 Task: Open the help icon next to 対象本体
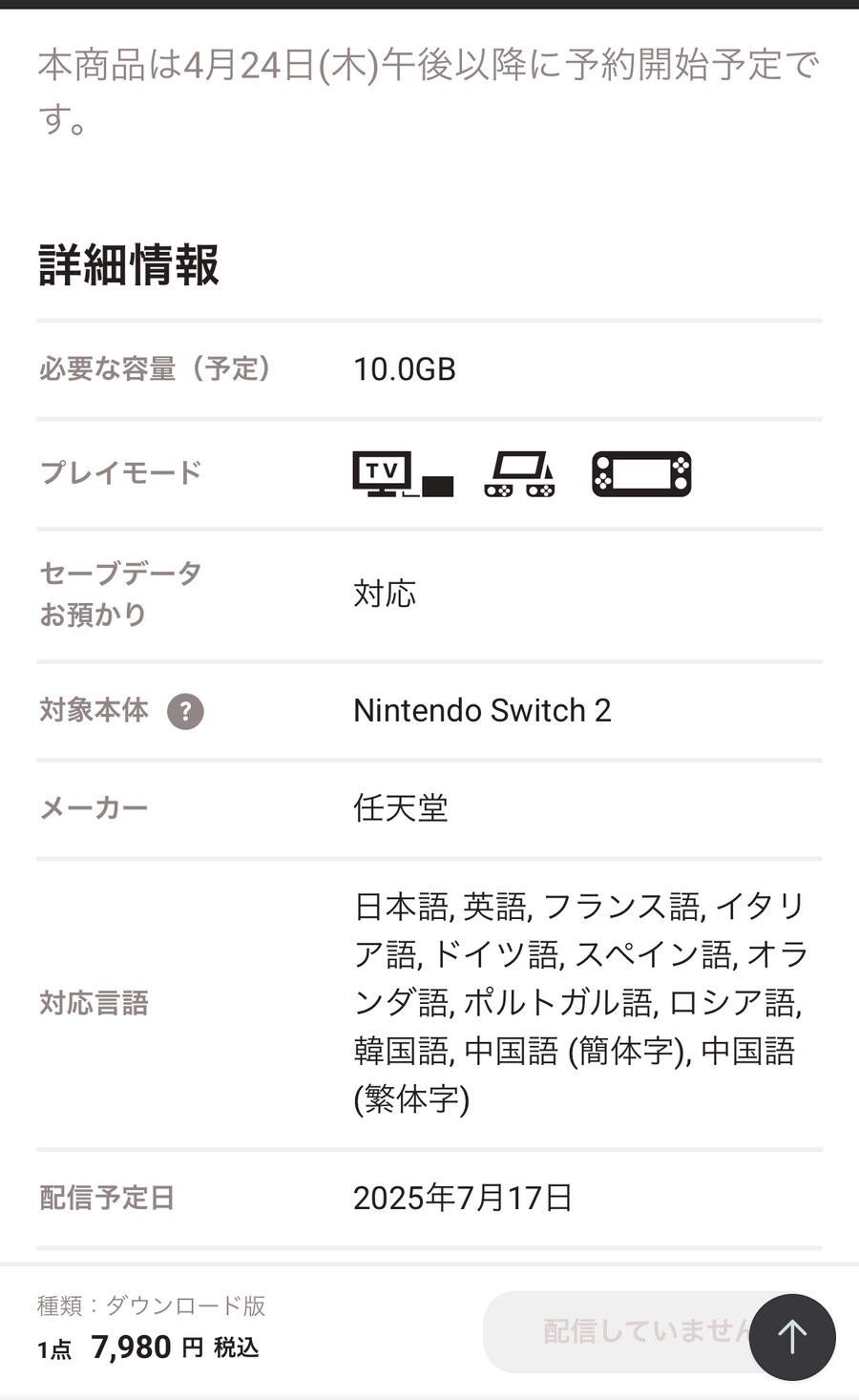coord(185,711)
